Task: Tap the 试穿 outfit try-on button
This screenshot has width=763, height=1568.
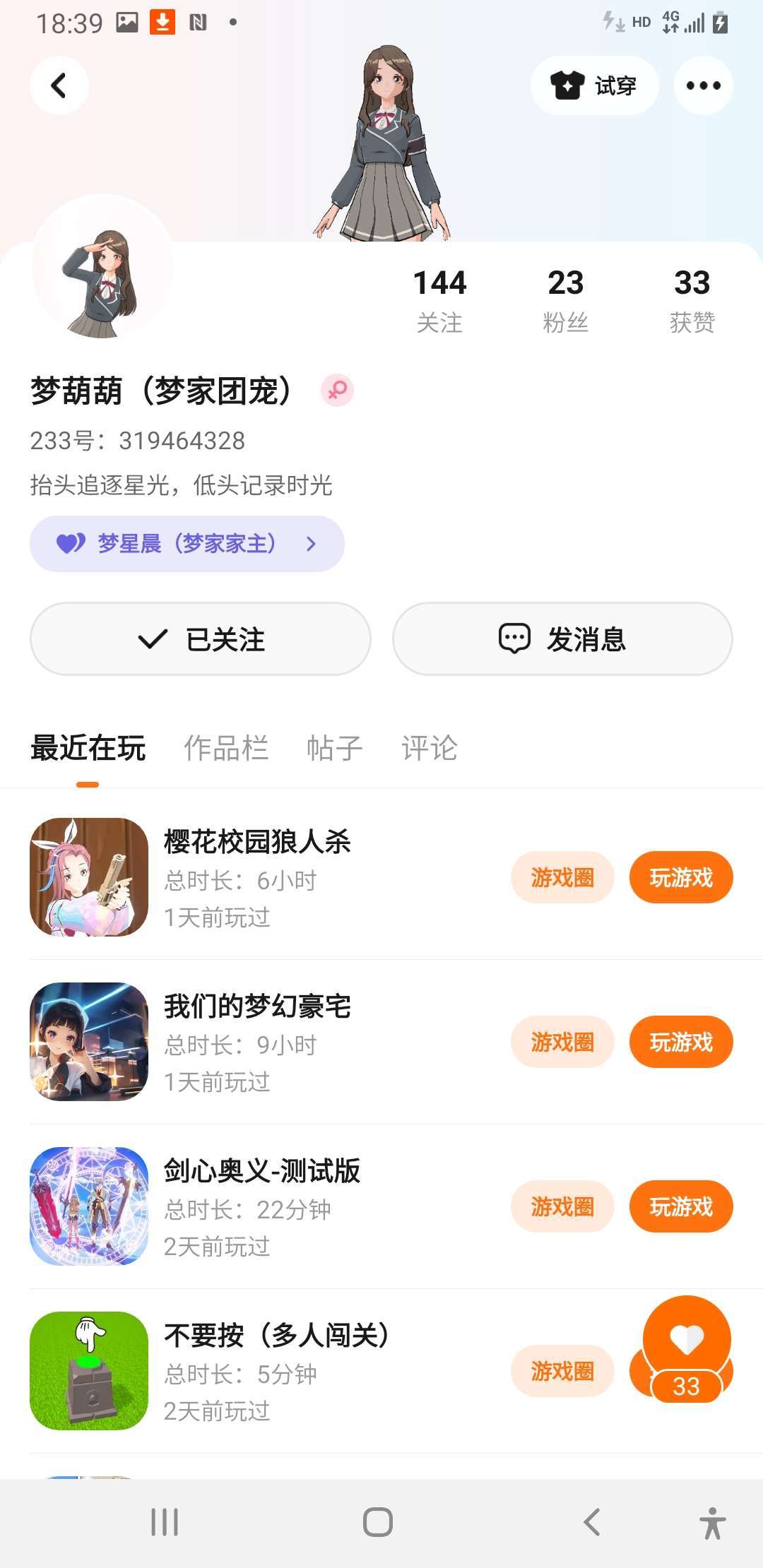Action: click(594, 86)
